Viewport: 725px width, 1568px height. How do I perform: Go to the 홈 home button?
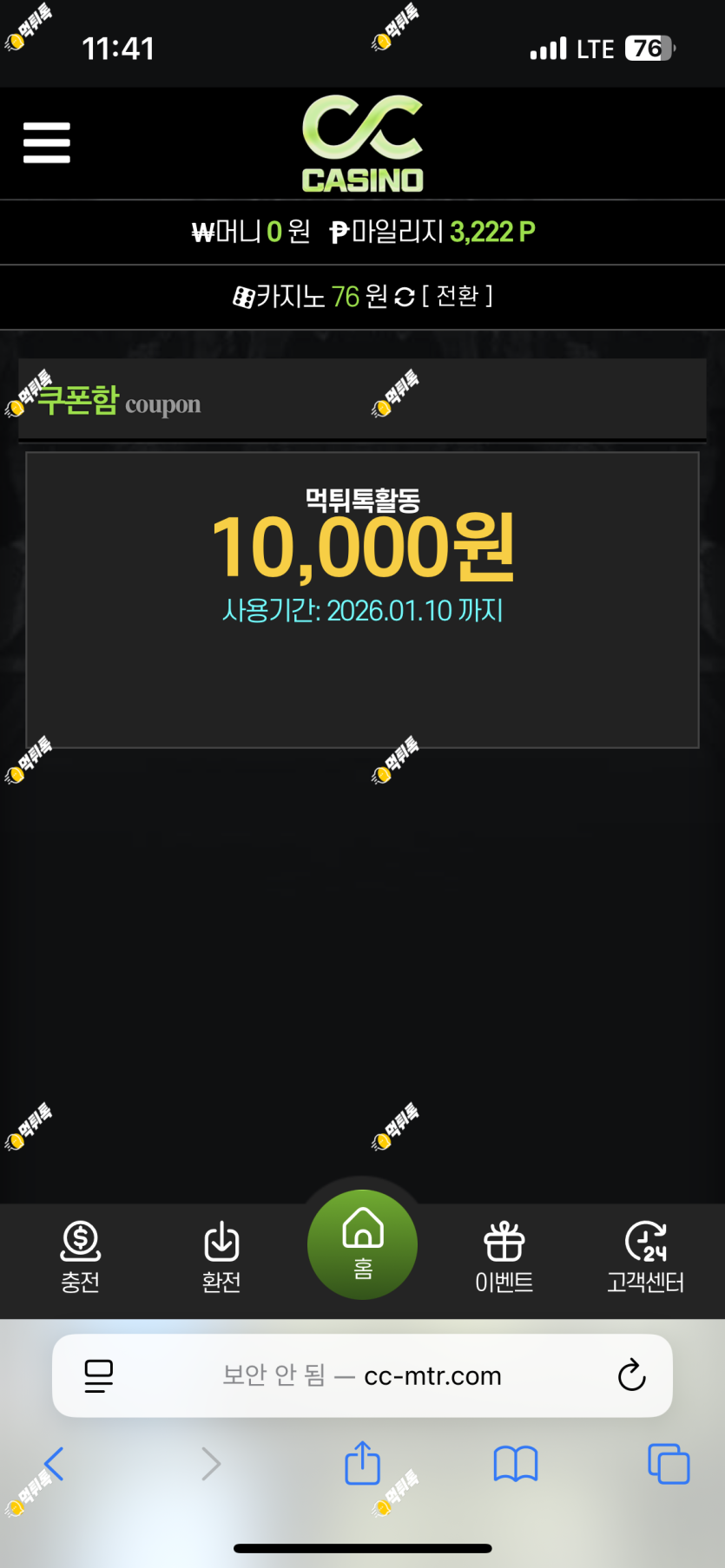(362, 1244)
